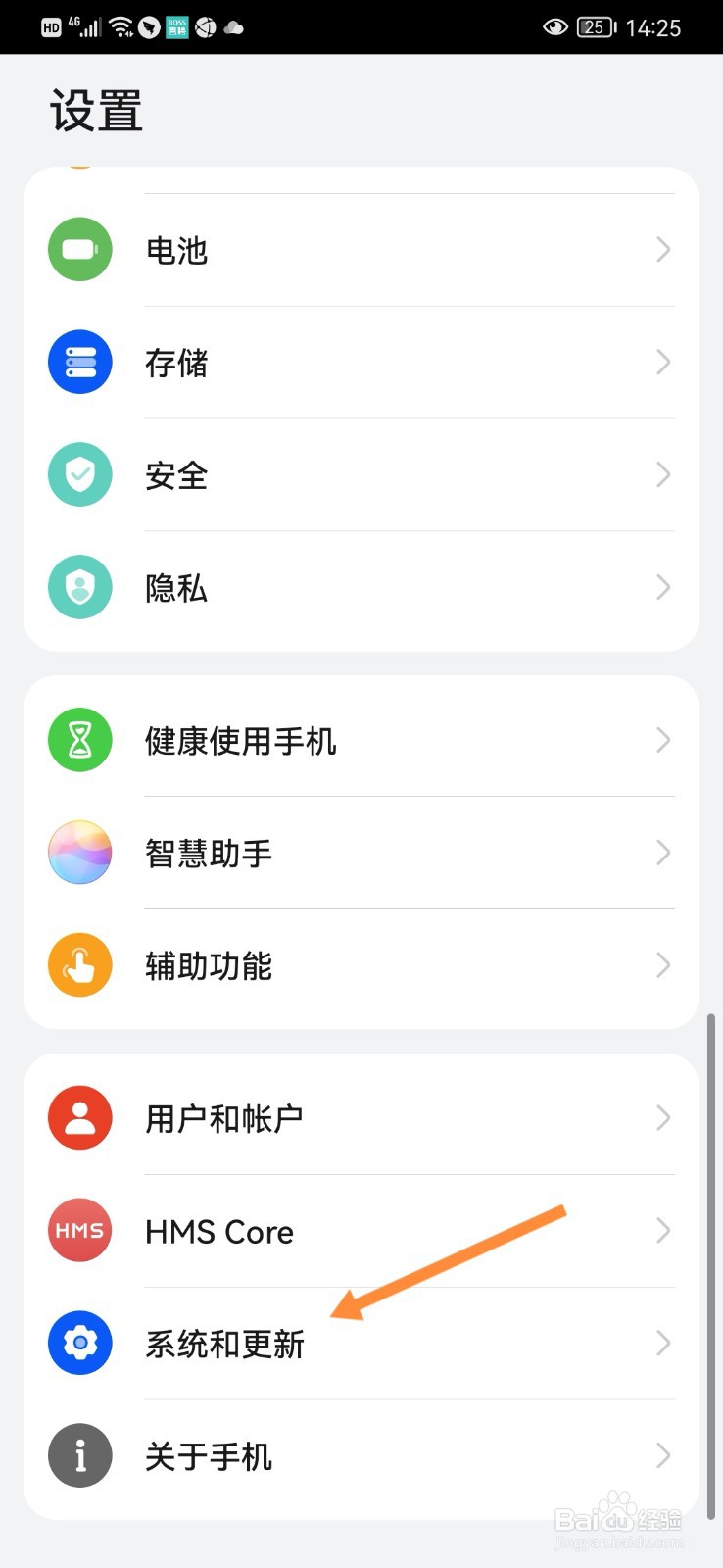Open the 系统和更新 gear icon
The image size is (723, 1568).
(79, 1344)
